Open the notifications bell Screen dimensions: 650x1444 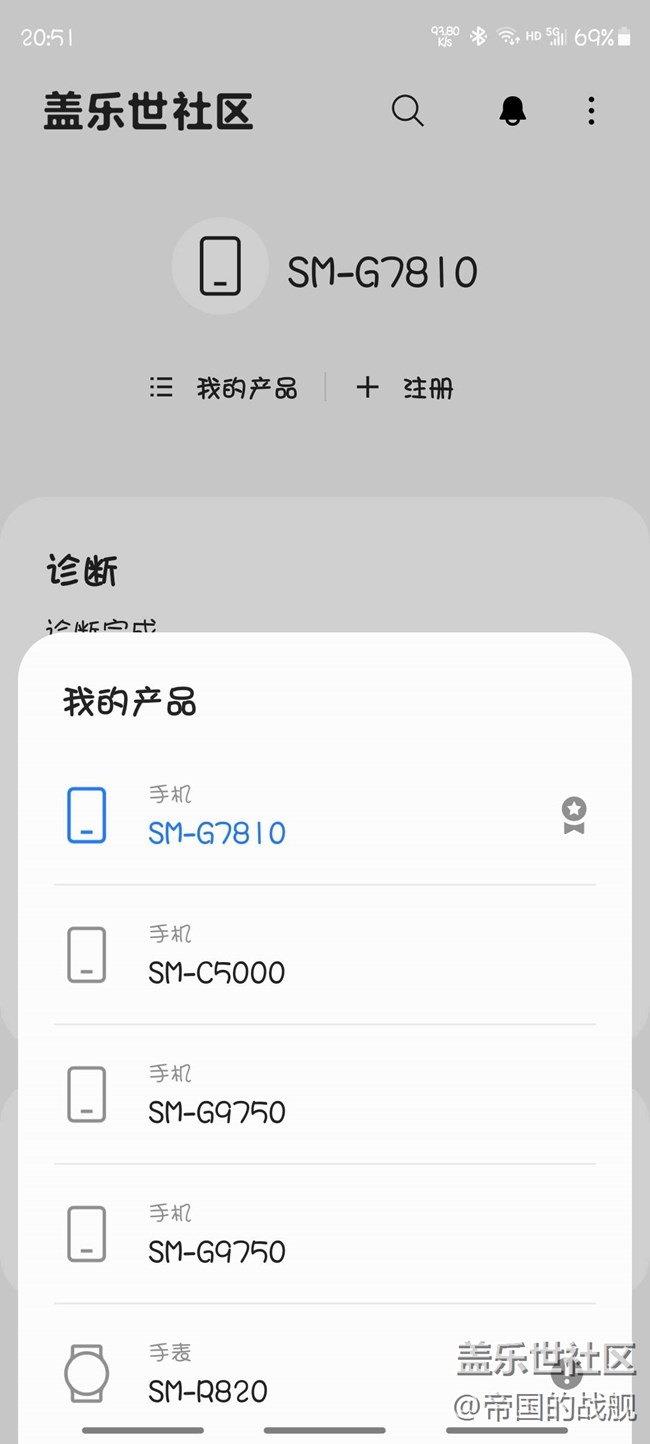pyautogui.click(x=512, y=111)
